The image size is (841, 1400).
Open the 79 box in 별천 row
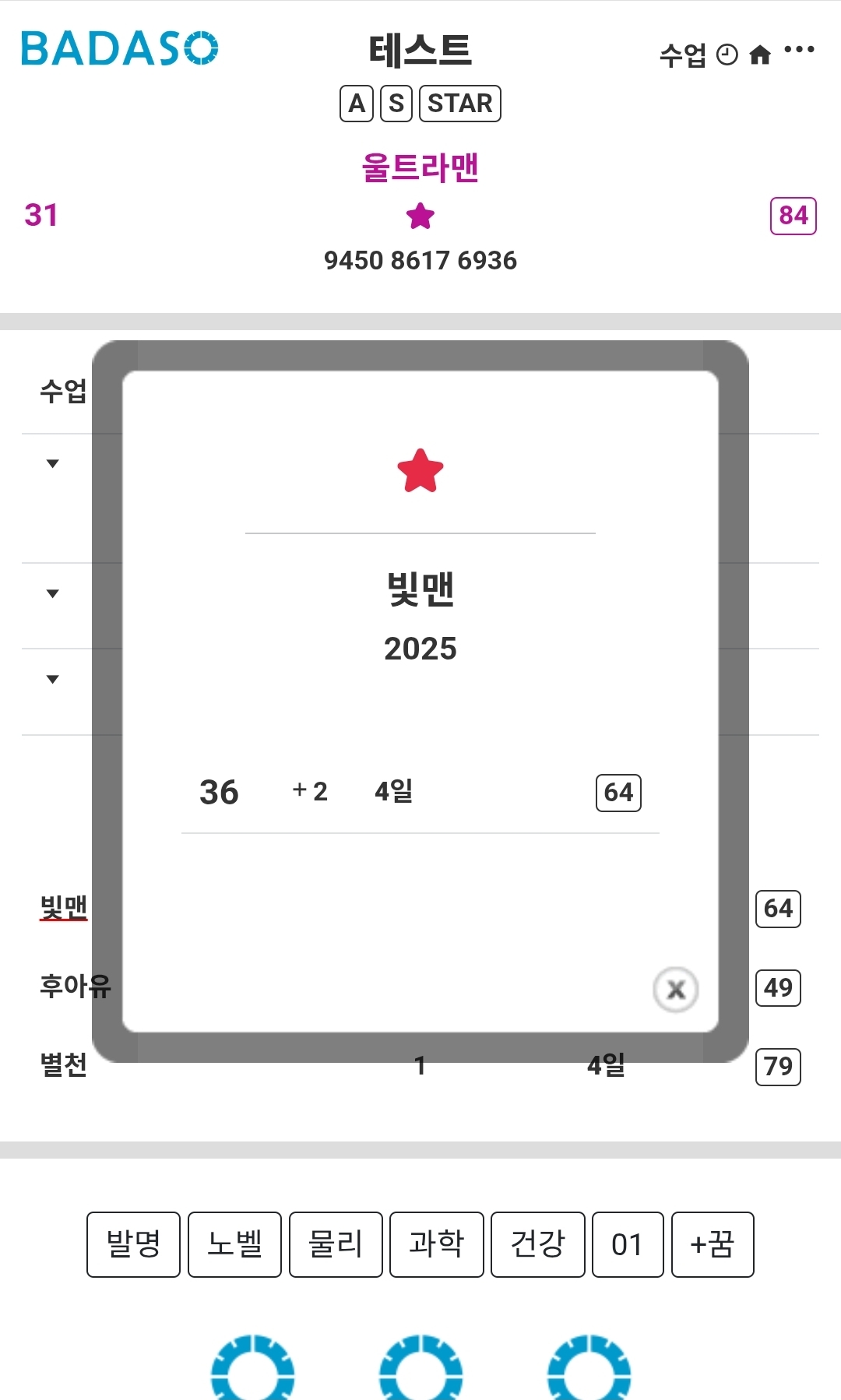coord(778,1066)
